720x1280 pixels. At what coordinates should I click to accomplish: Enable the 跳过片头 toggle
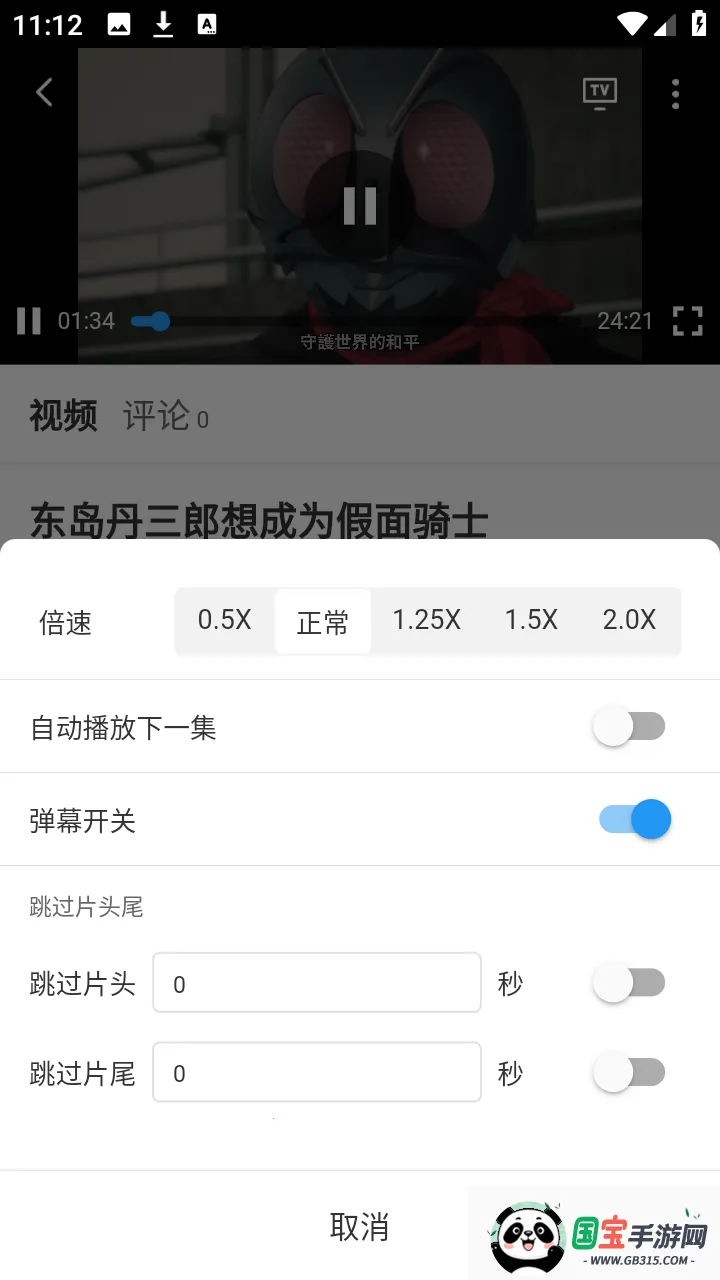click(629, 983)
